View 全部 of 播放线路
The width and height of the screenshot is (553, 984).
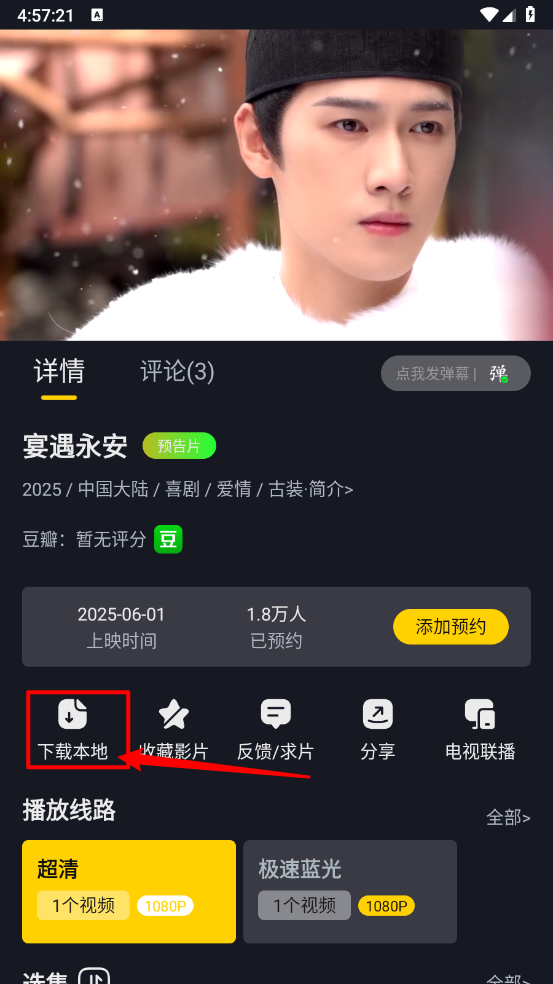coord(508,818)
